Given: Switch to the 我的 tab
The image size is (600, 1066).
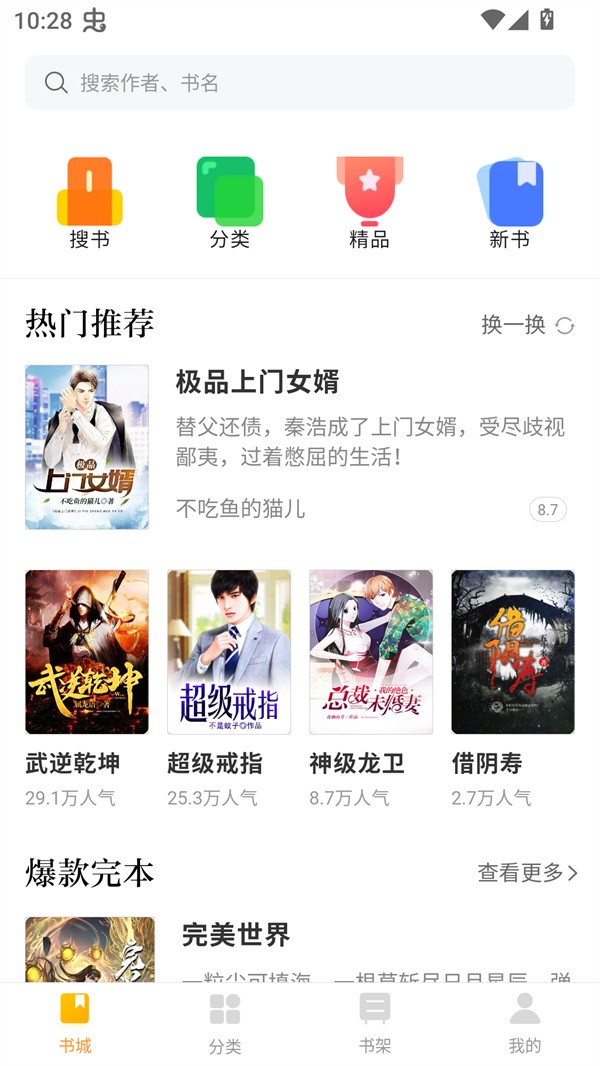Looking at the screenshot, I should click(525, 1023).
